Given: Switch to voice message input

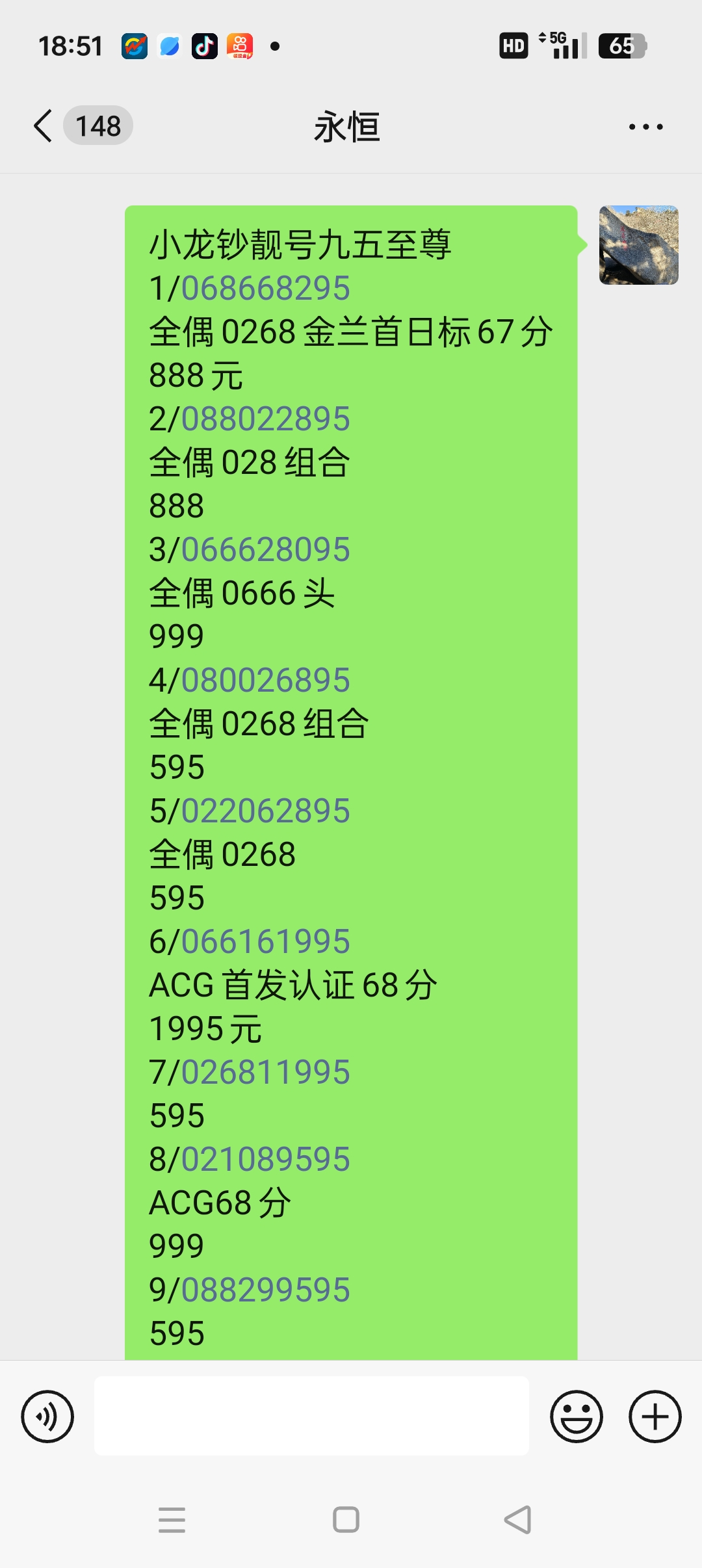Looking at the screenshot, I should click(47, 1417).
